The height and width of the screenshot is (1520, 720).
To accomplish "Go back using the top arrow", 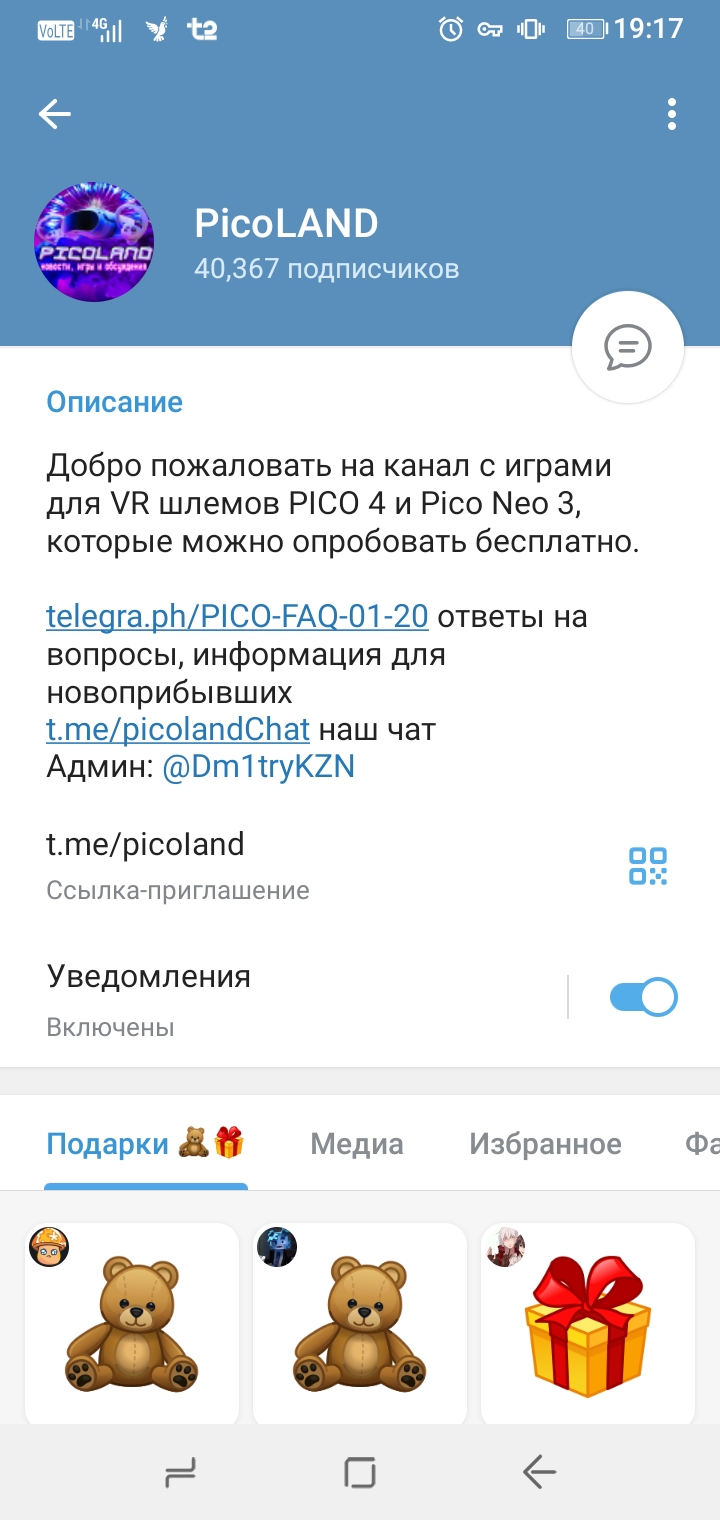I will [55, 115].
